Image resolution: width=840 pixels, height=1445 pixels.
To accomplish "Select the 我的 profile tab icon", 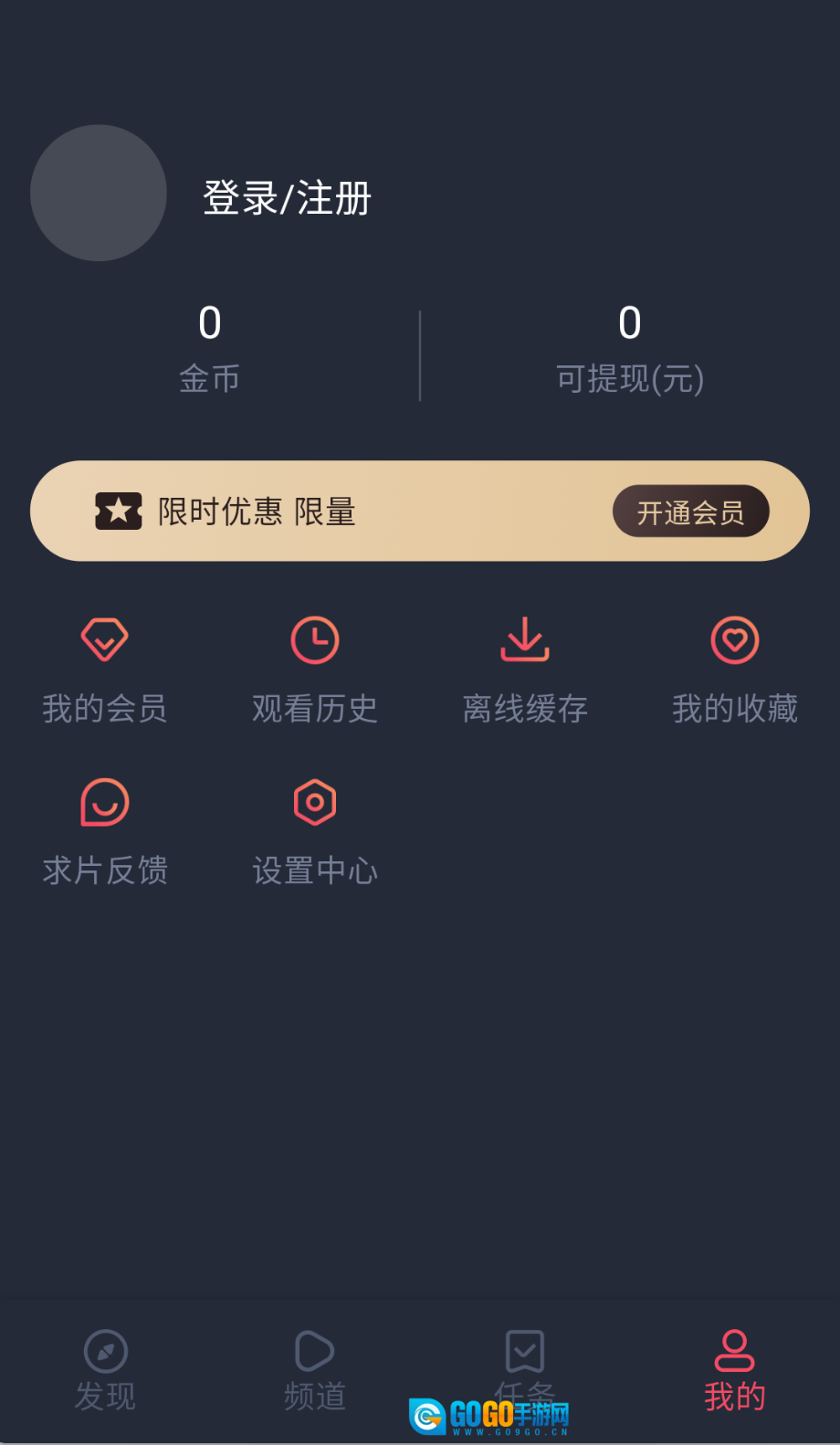I will click(x=734, y=1352).
